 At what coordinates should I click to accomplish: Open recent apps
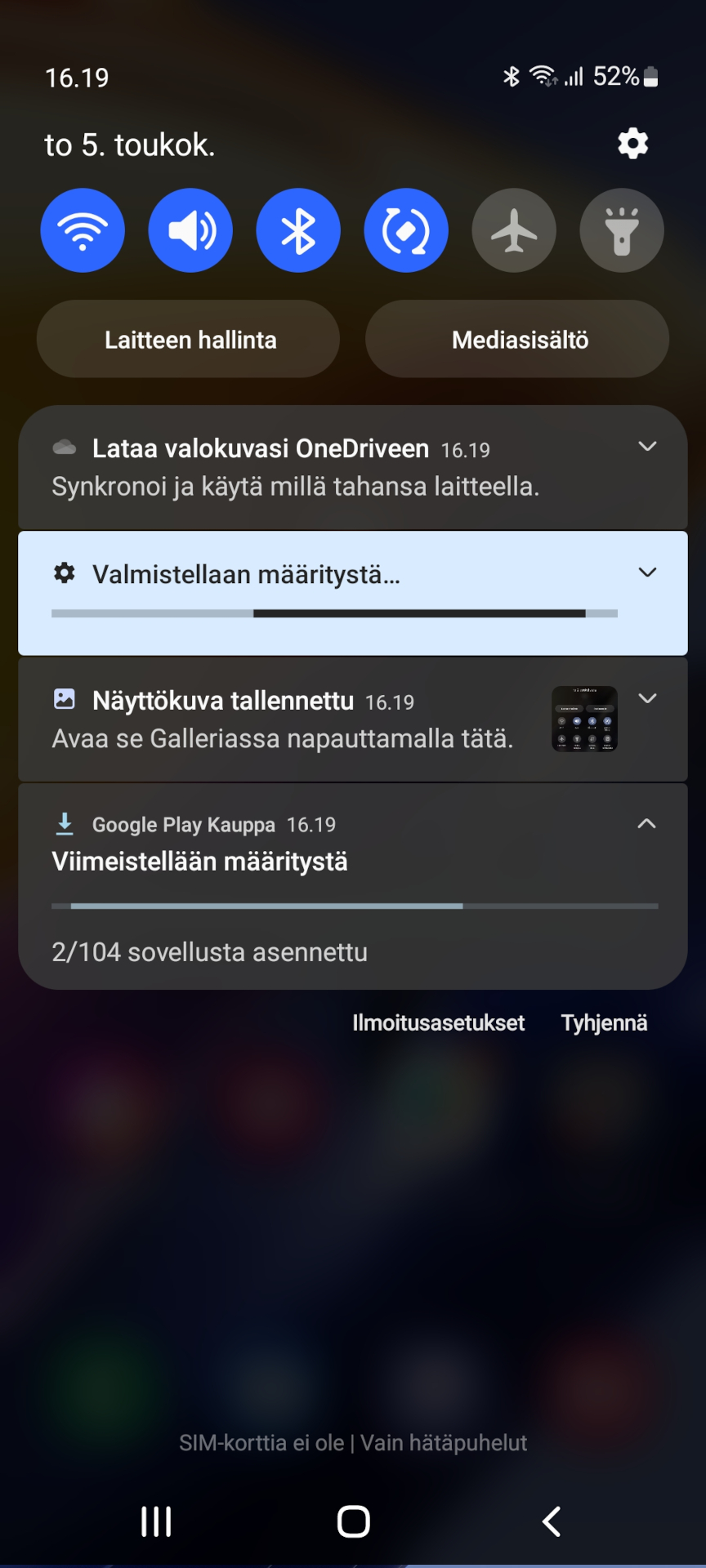156,1521
